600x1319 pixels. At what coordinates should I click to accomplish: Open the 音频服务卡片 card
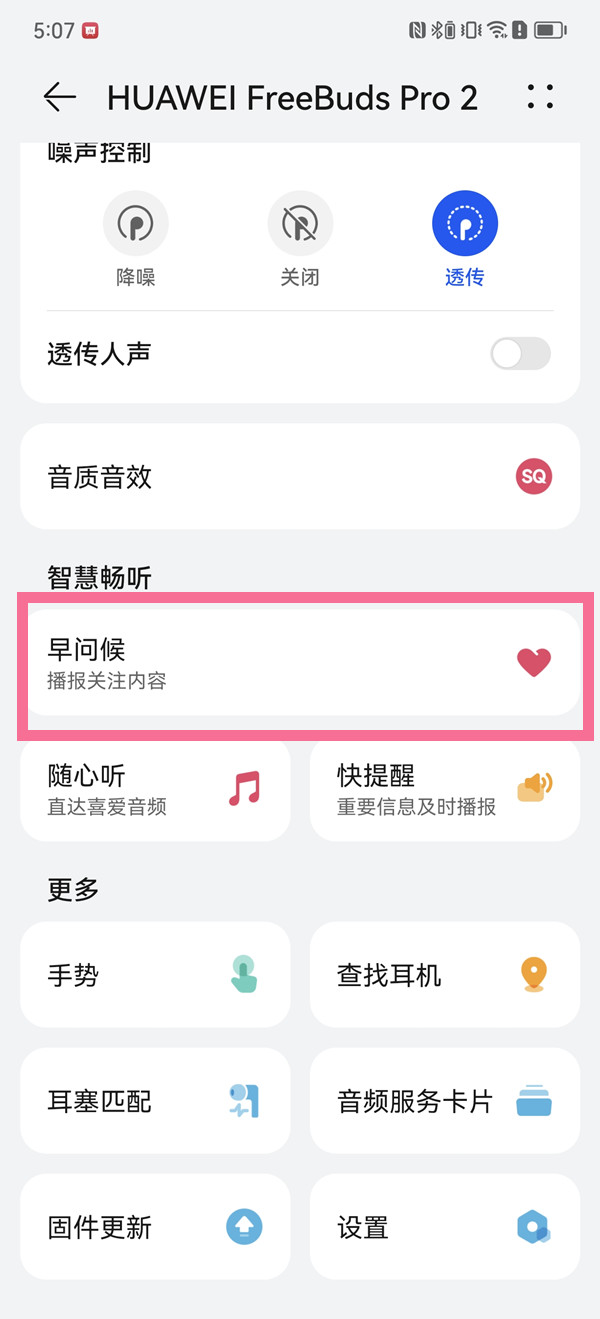445,1101
